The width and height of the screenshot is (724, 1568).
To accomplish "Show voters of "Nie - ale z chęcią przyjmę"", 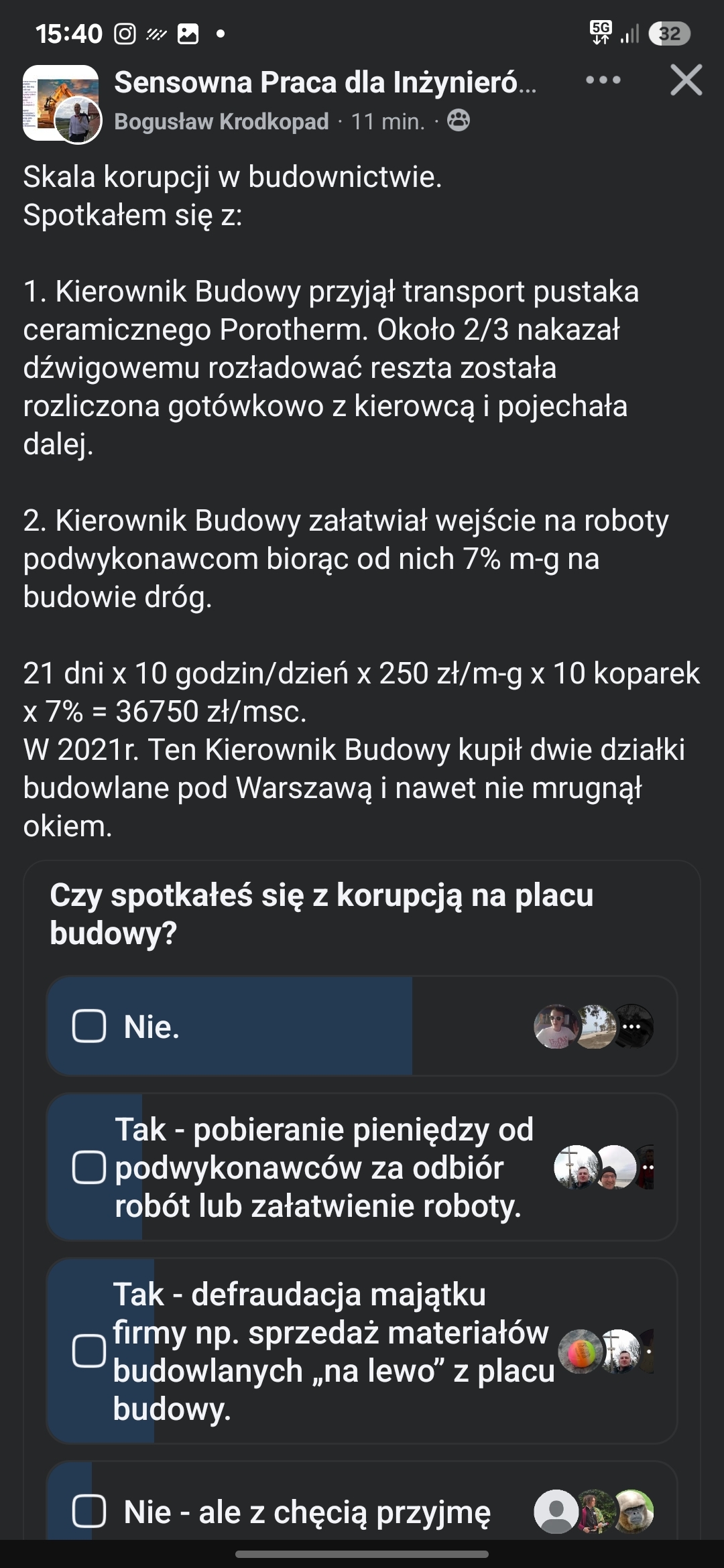I will coord(593,1512).
